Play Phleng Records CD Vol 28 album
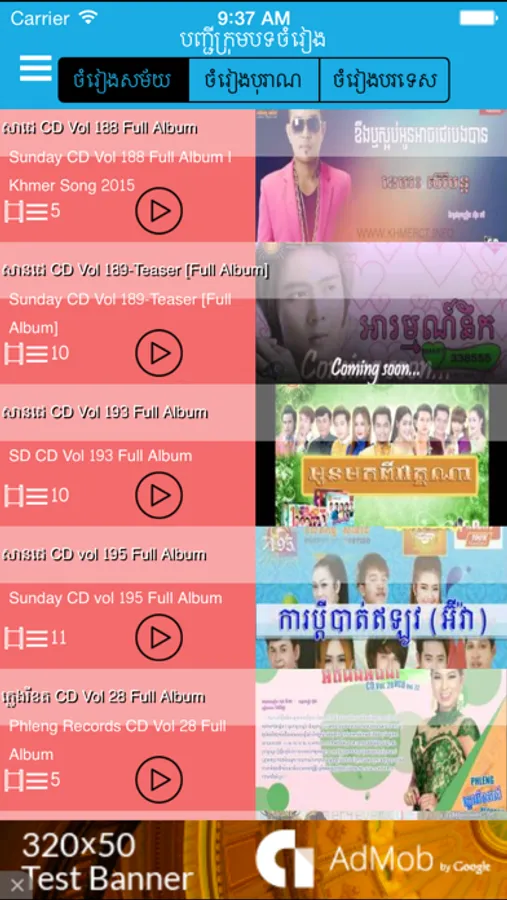 (159, 779)
